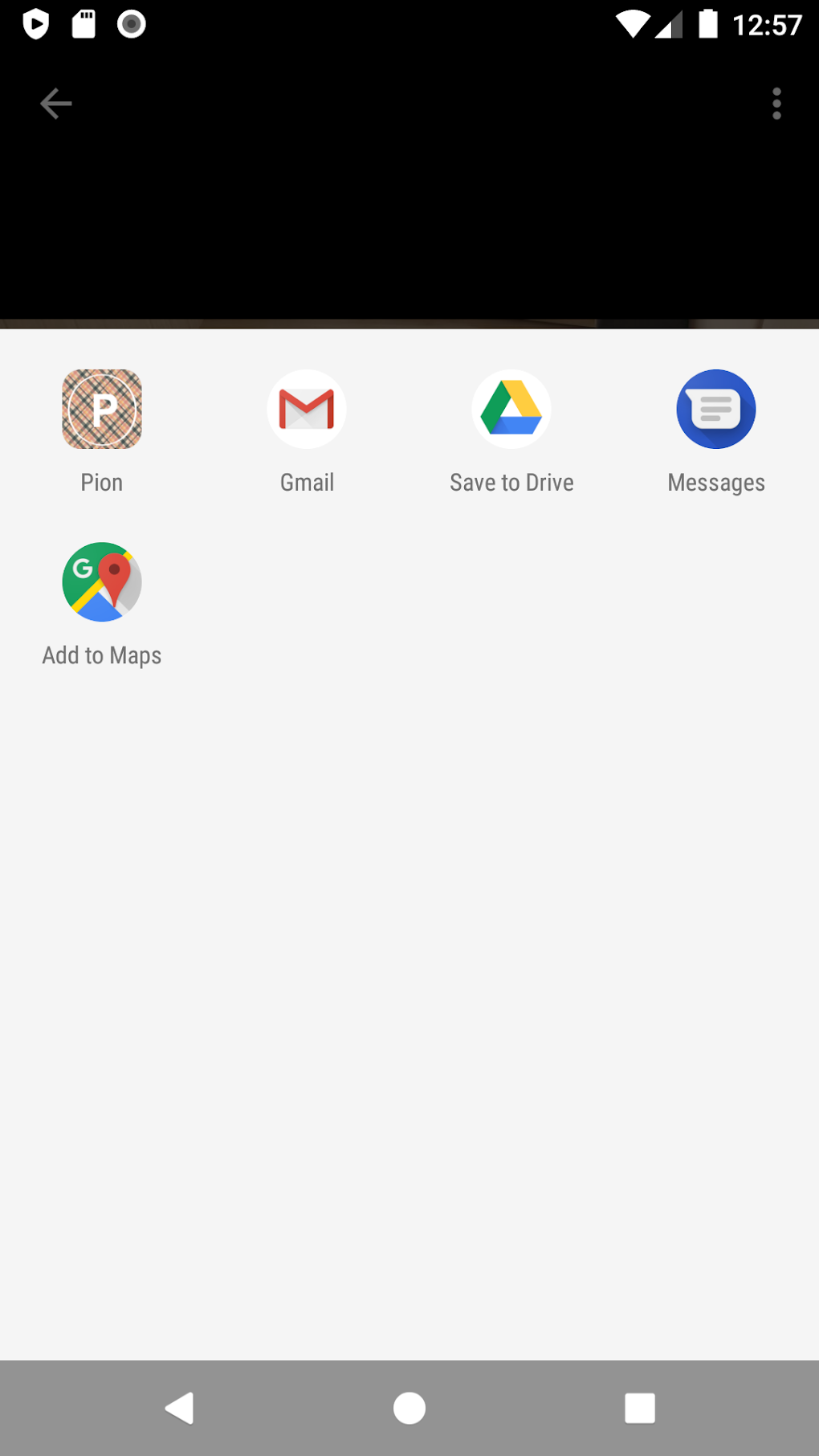This screenshot has height=1456, width=819.
Task: Open the three-dot overflow menu
Action: (x=776, y=104)
